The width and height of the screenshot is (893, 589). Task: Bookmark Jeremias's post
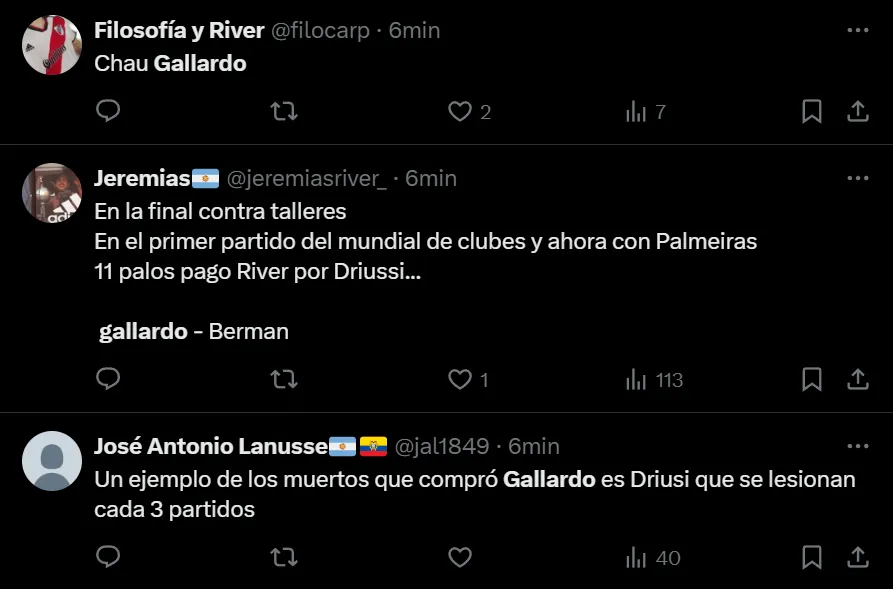pyautogui.click(x=812, y=379)
